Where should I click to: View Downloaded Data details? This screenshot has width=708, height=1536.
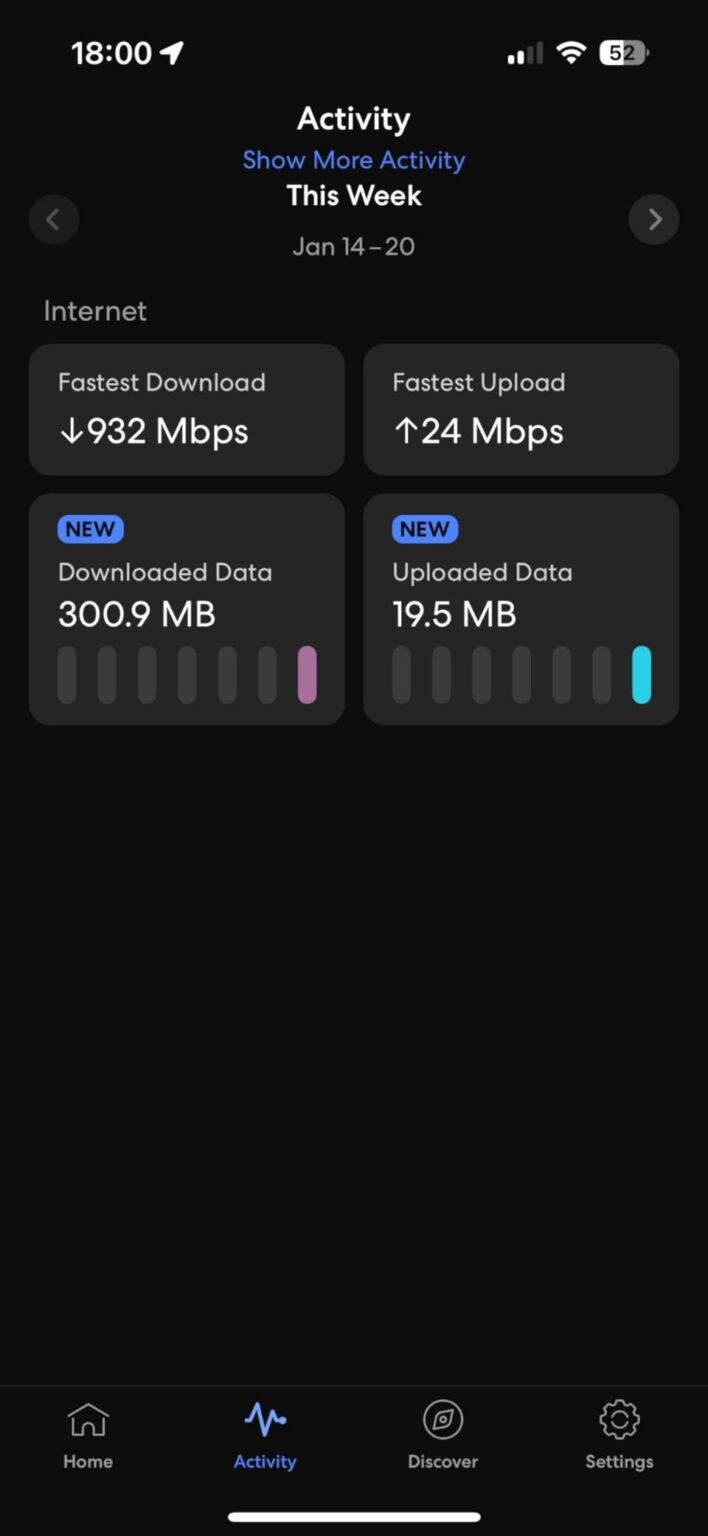pos(187,608)
